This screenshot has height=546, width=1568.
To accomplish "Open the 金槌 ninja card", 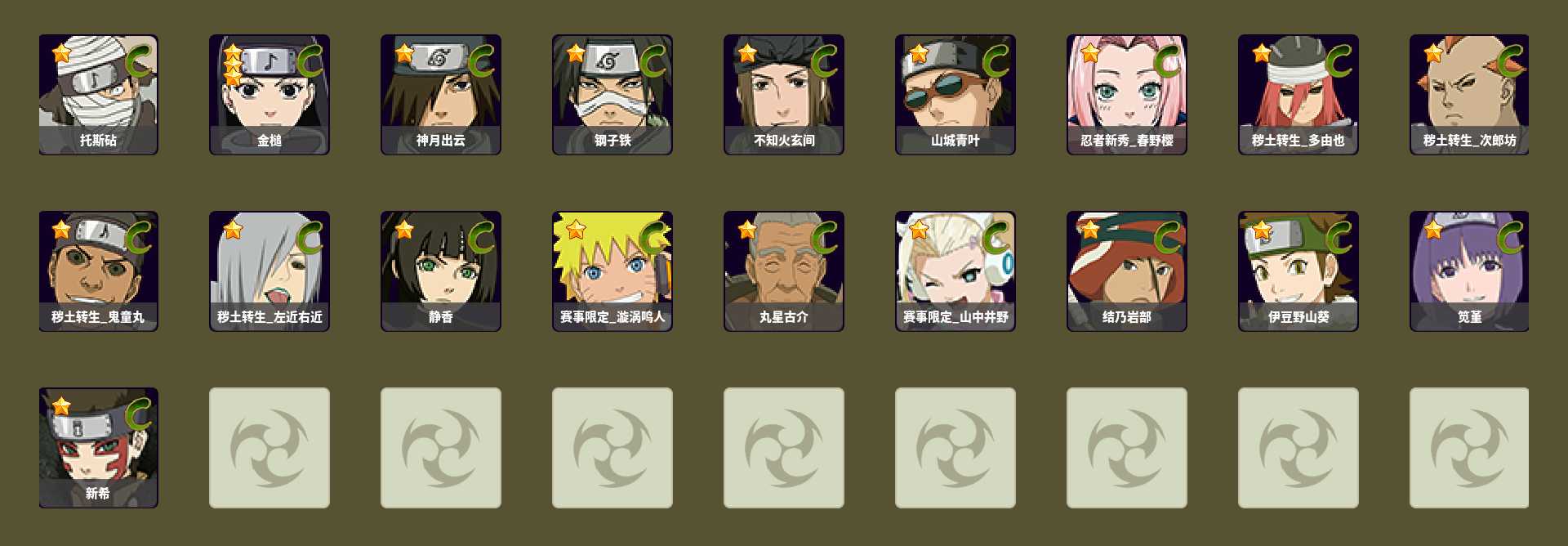I will 269,94.
